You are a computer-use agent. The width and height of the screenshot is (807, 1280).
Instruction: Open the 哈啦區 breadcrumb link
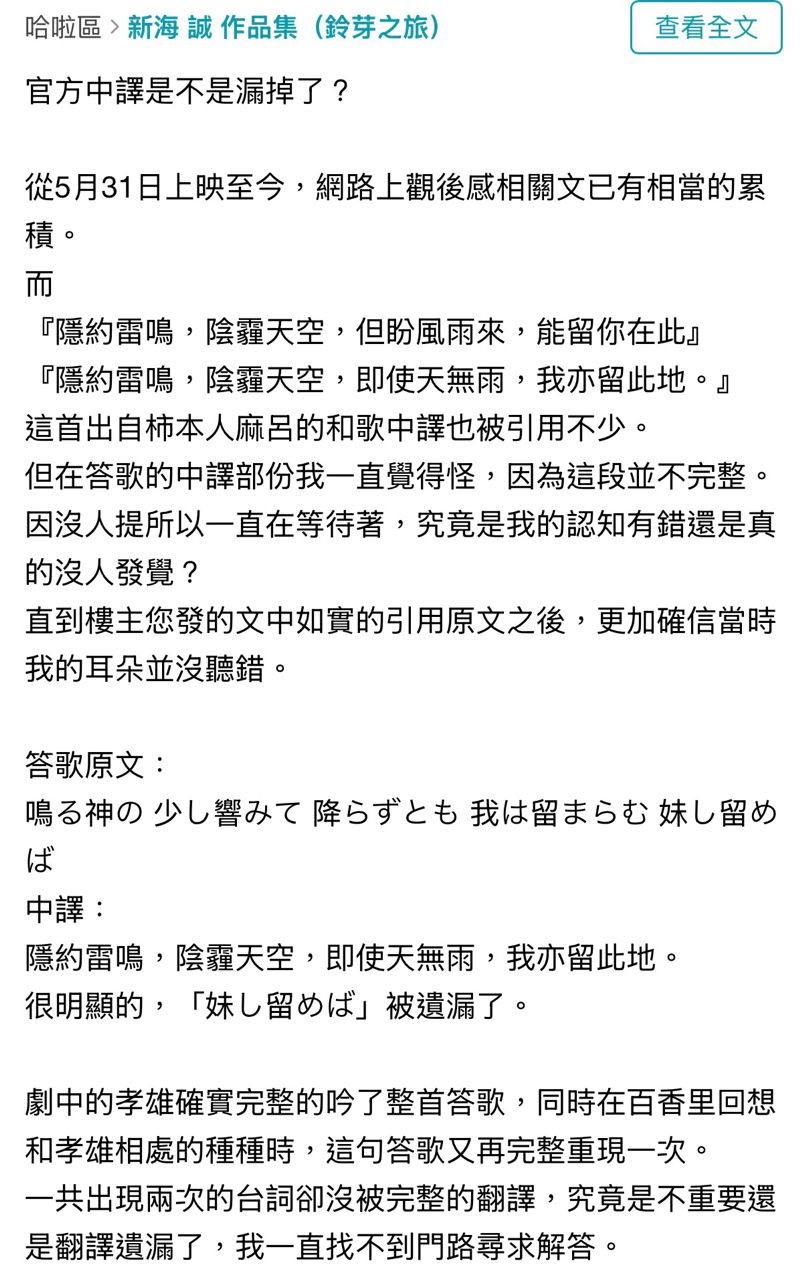click(62, 28)
